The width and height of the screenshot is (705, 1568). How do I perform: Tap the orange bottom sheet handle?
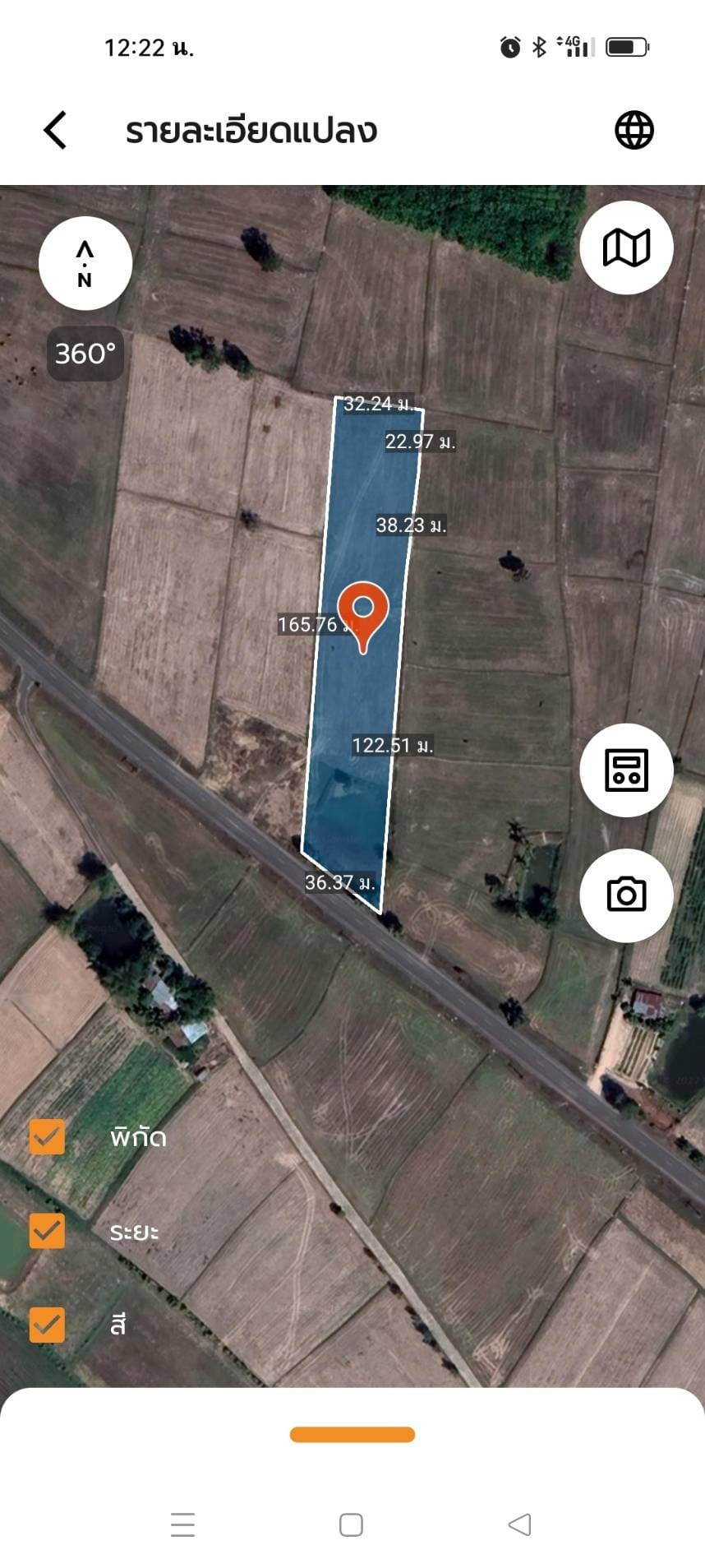(x=352, y=1435)
